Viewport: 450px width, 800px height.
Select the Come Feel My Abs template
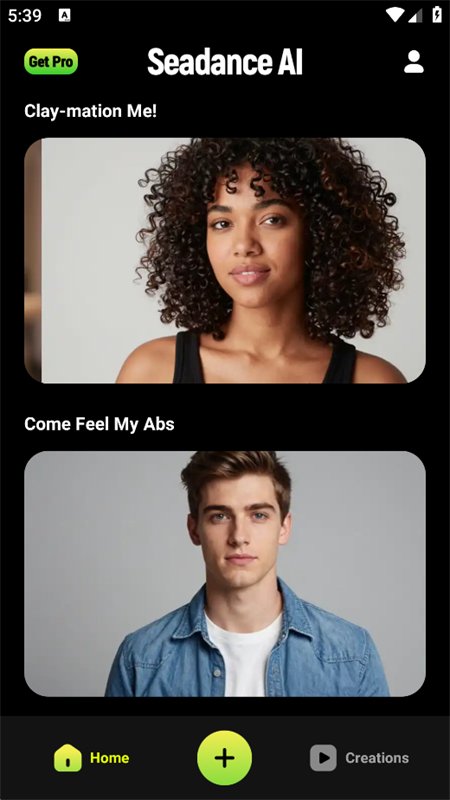click(225, 573)
